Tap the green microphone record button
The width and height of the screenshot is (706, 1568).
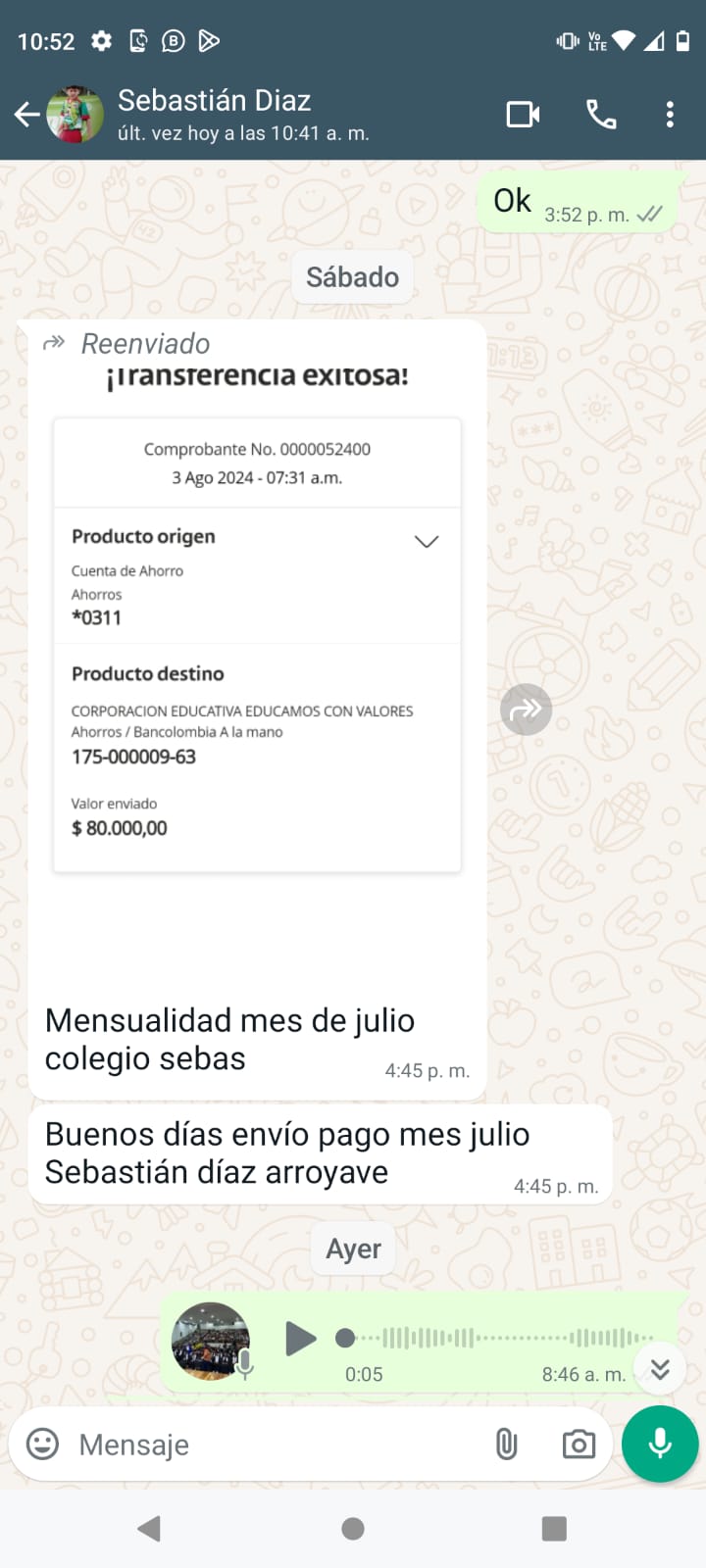click(x=660, y=1444)
